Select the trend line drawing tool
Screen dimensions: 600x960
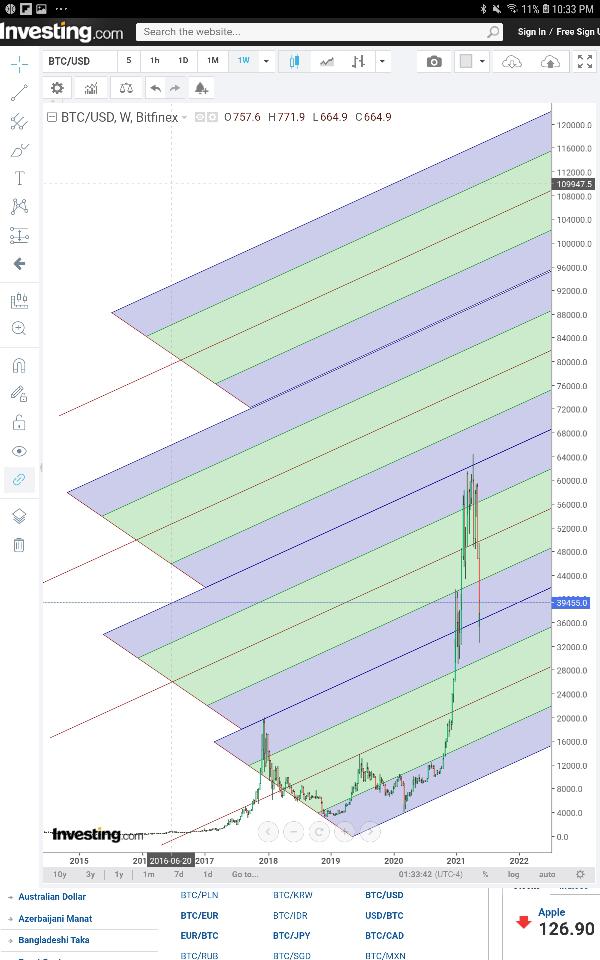pyautogui.click(x=19, y=93)
